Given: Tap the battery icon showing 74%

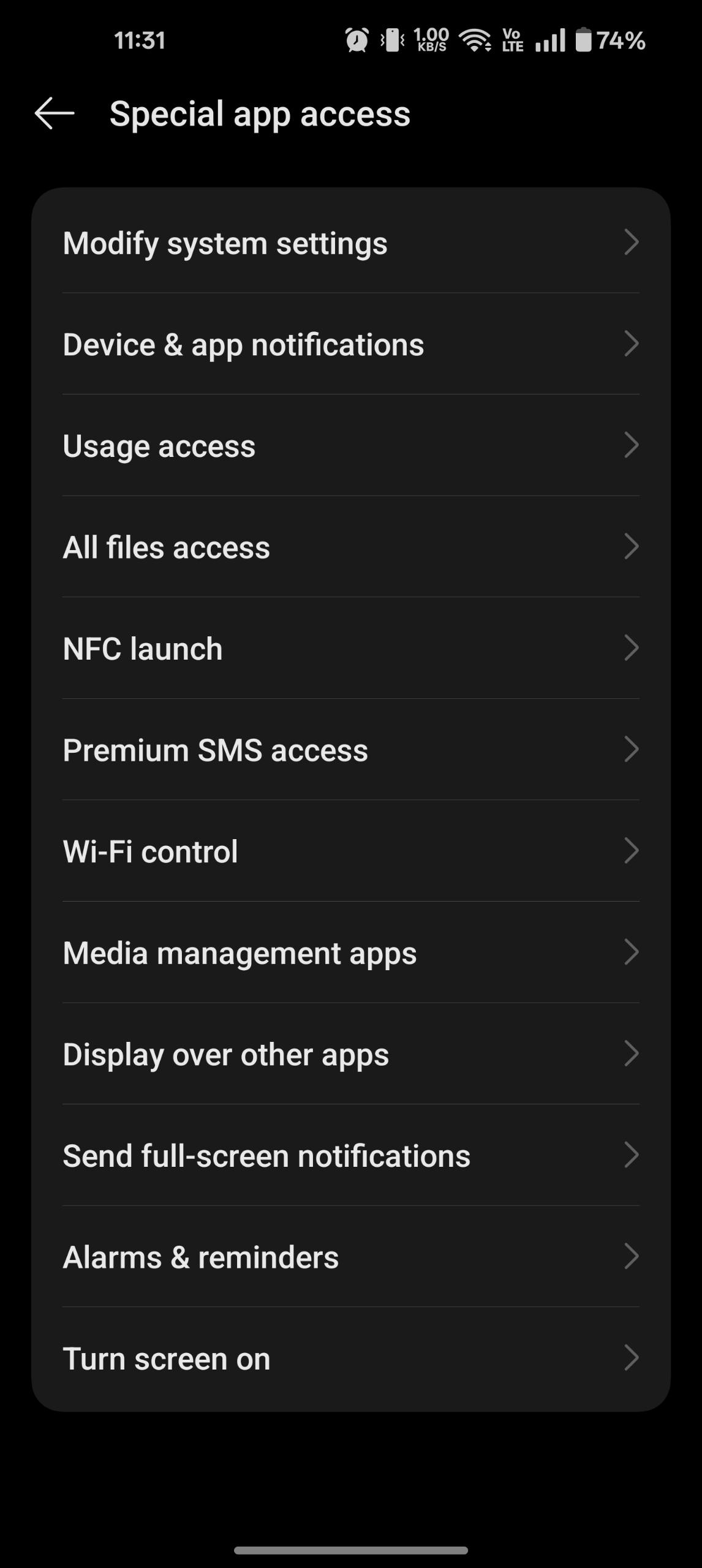Looking at the screenshot, I should (586, 39).
